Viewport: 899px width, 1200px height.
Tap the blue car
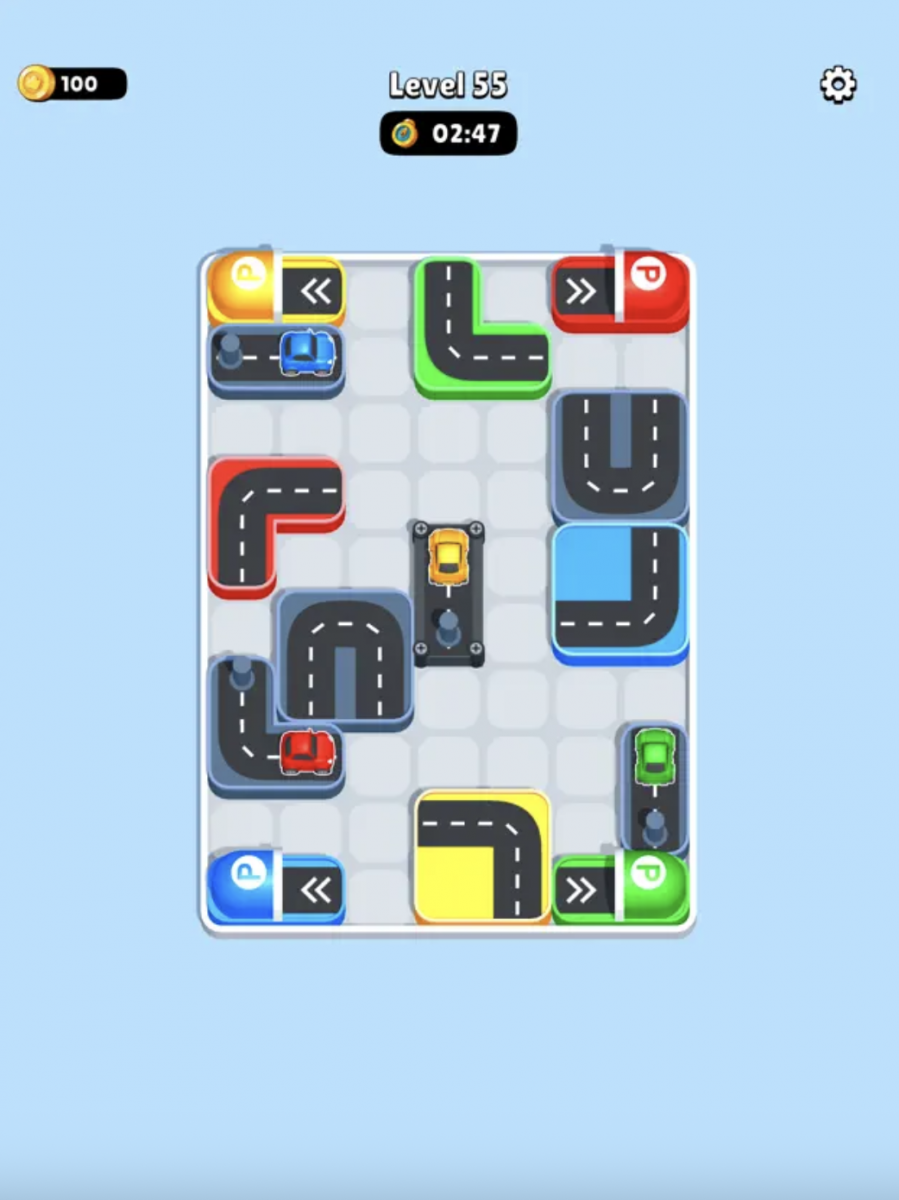click(307, 352)
